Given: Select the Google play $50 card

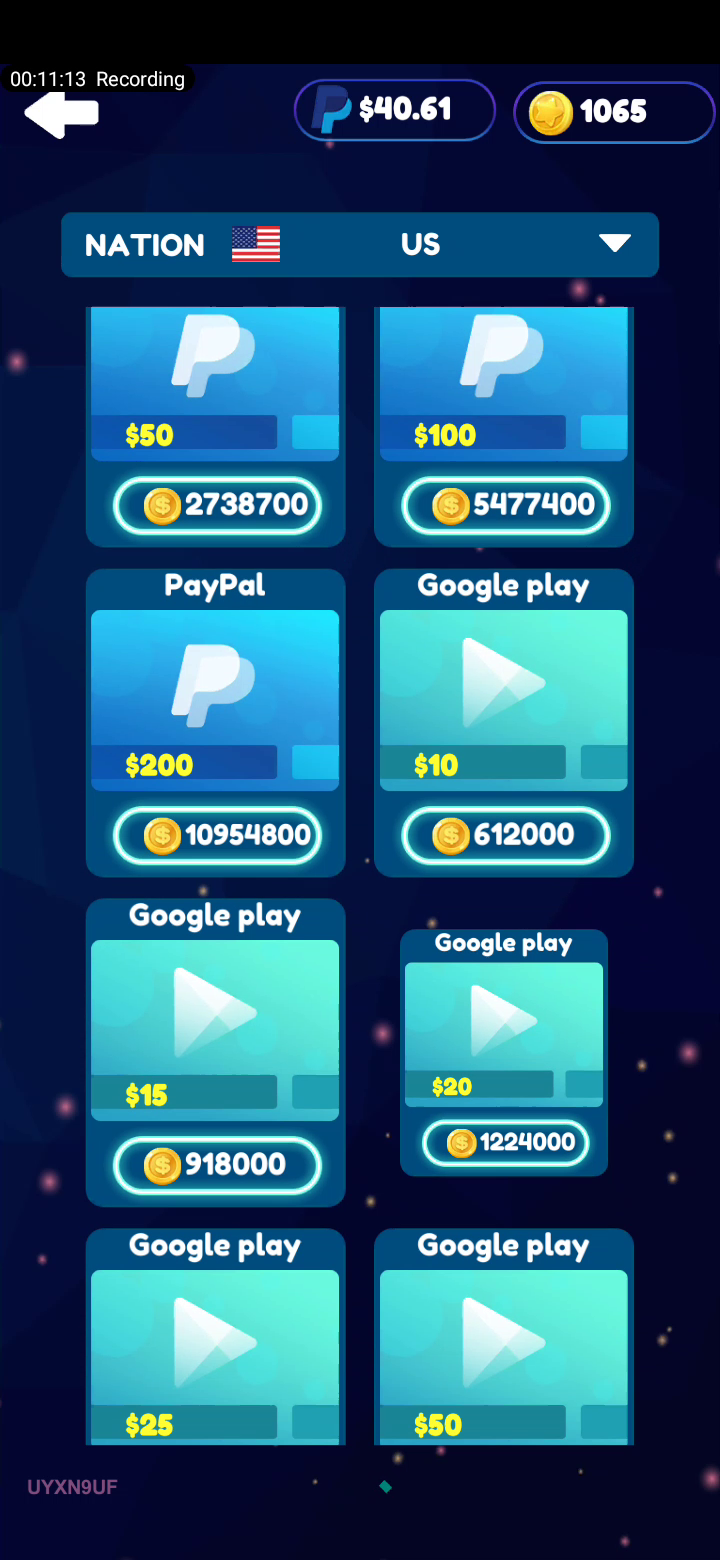Looking at the screenshot, I should pos(504,1337).
